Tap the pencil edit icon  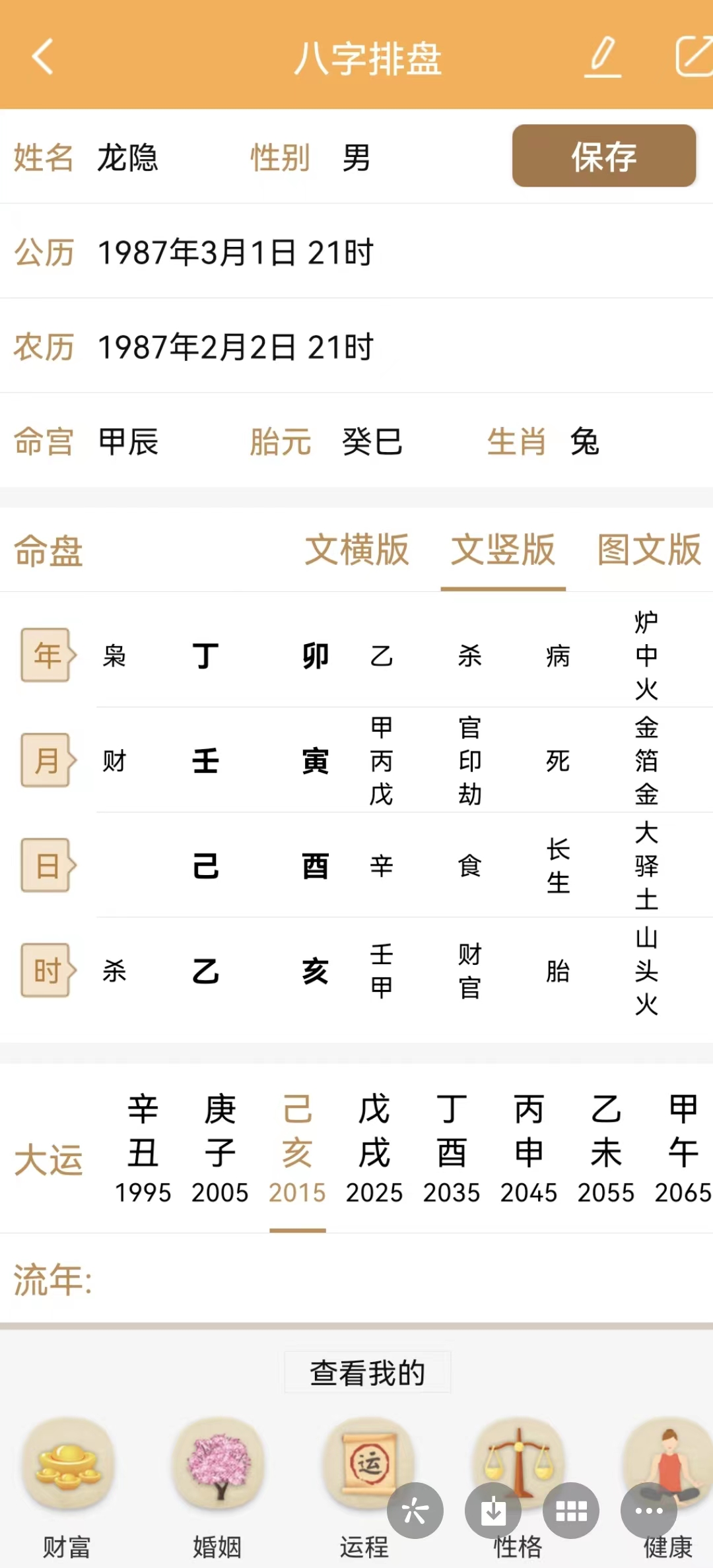(603, 57)
